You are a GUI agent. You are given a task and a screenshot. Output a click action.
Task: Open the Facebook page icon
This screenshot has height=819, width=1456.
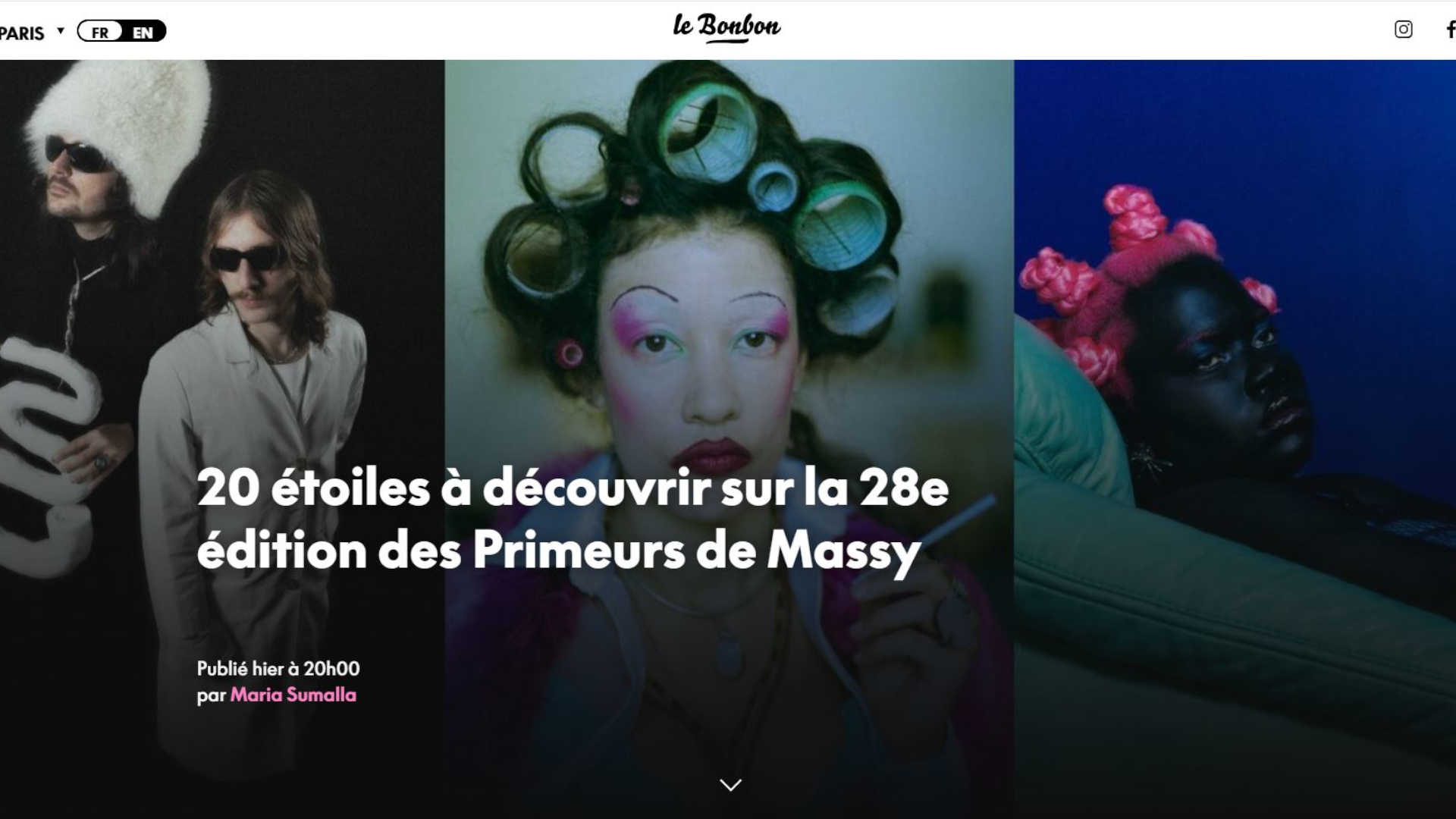point(1449,30)
